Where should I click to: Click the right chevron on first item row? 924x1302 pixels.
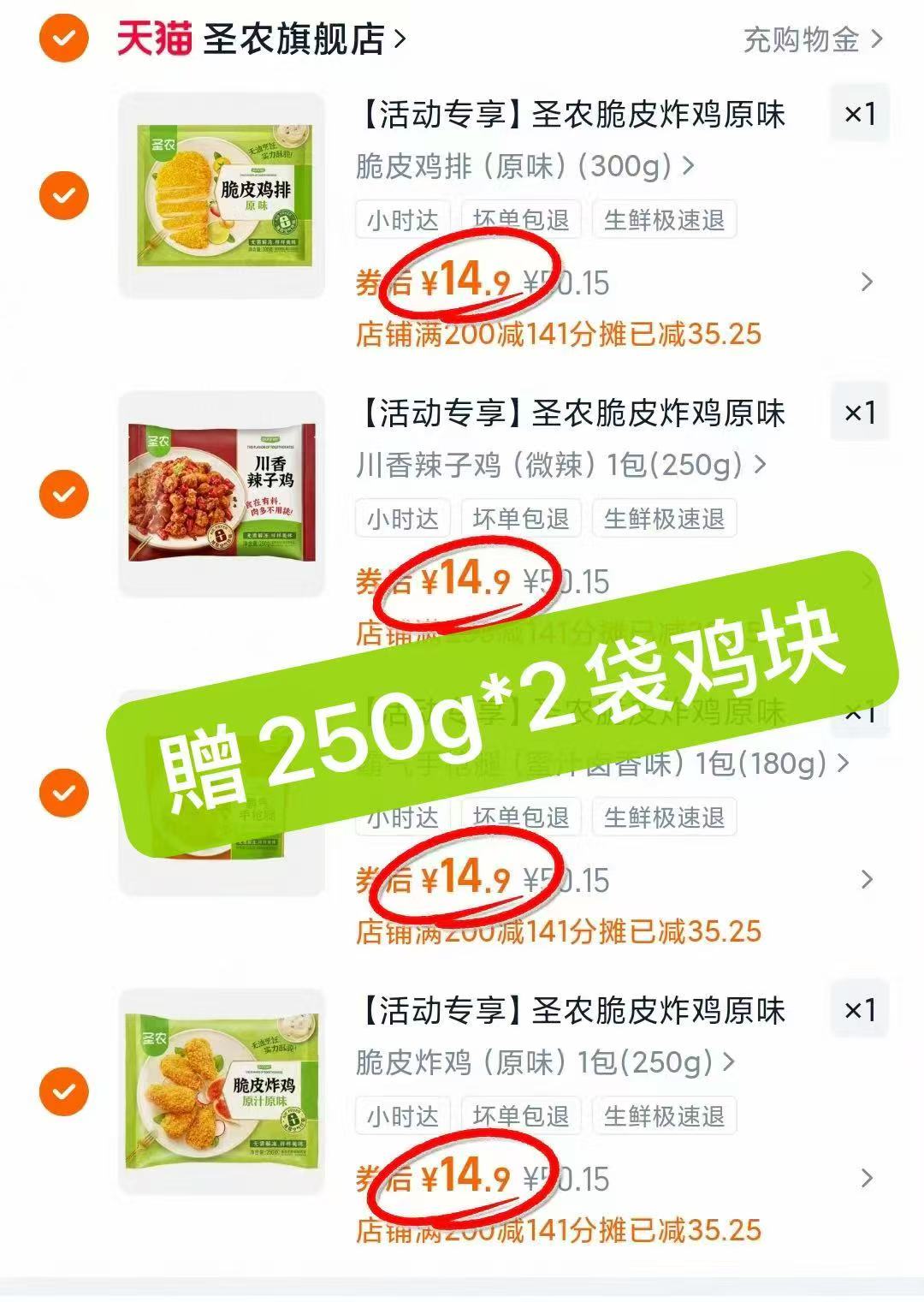868,282
